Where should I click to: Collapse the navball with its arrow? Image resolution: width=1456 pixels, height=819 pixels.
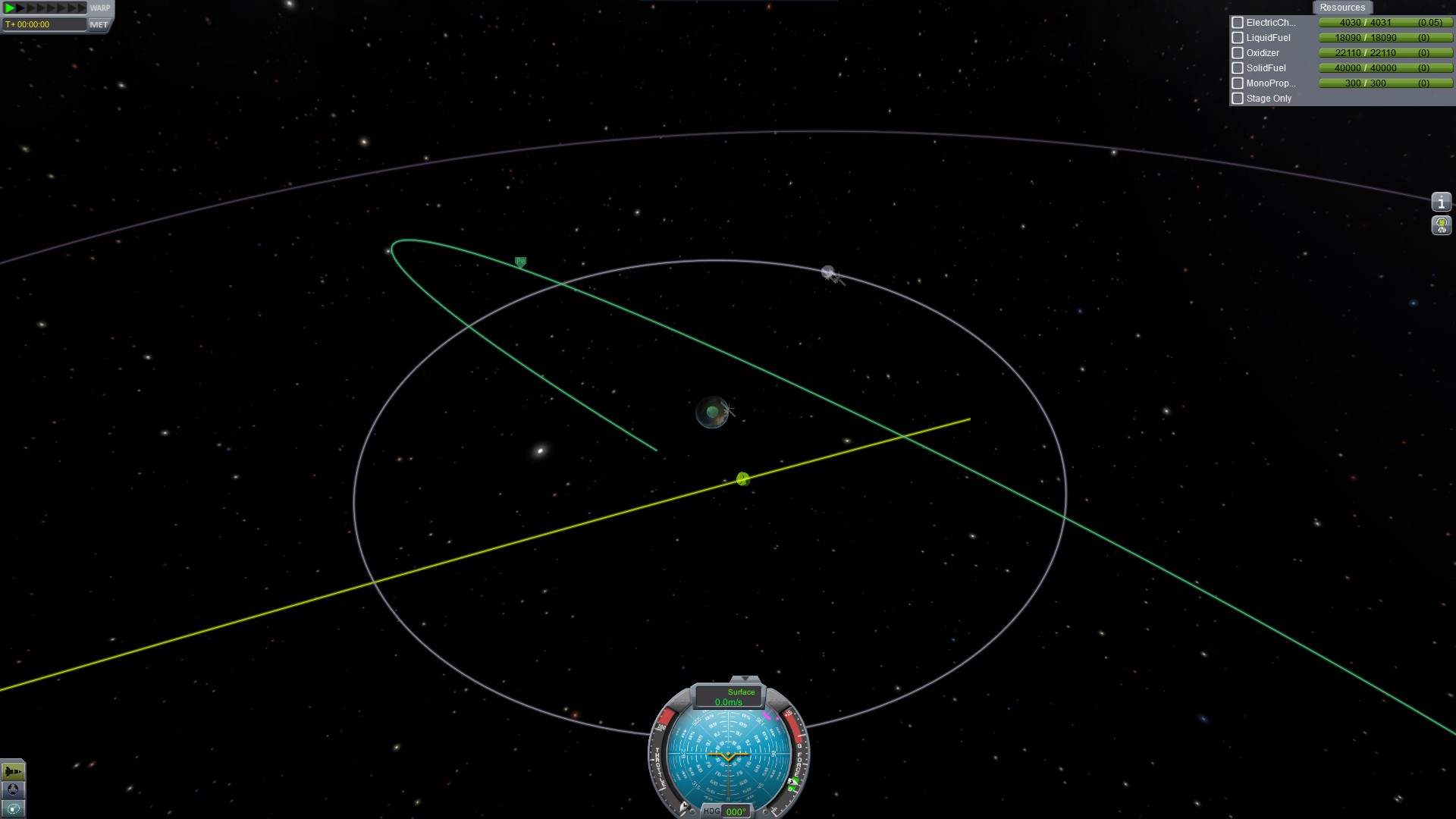745,679
